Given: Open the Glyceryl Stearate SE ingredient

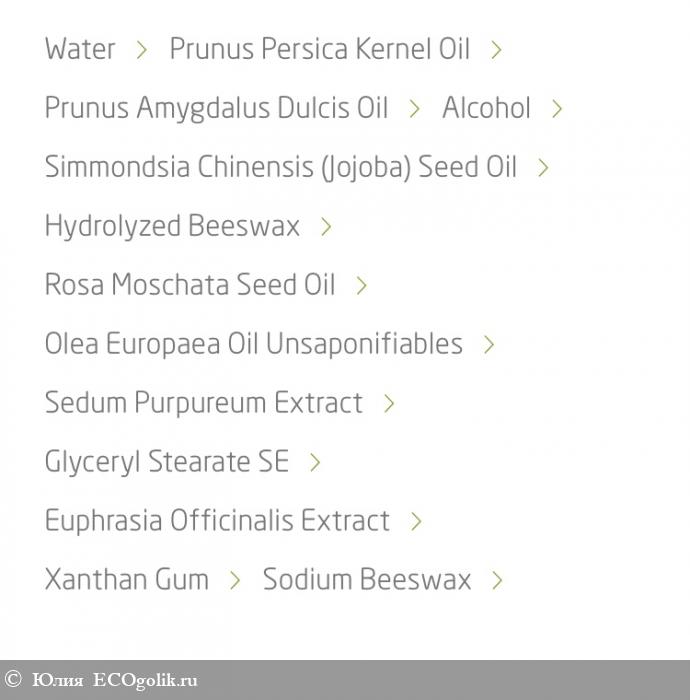Looking at the screenshot, I should 166,462.
